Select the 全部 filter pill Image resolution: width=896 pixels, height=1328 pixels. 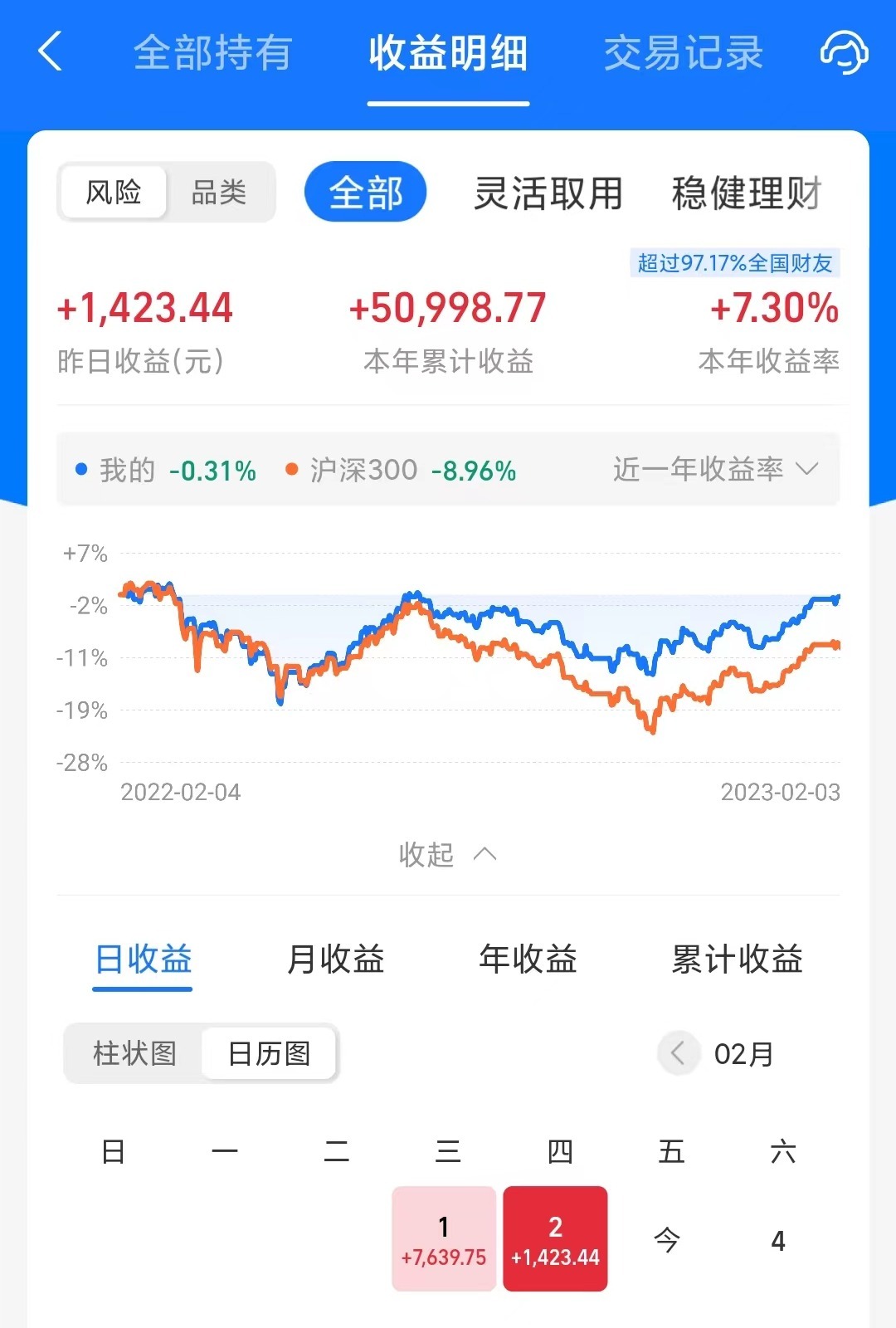pos(366,192)
